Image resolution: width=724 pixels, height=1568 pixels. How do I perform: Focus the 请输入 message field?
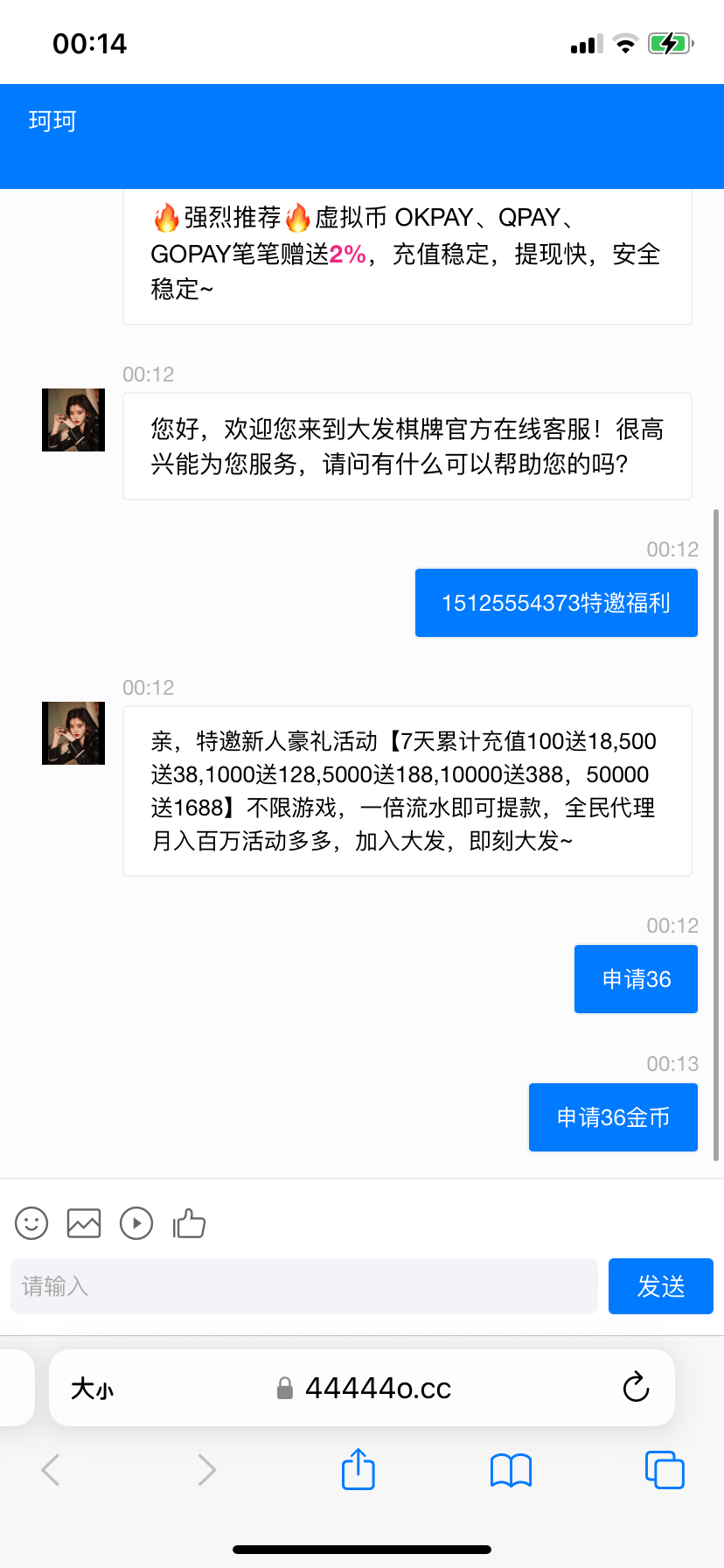click(x=303, y=1286)
